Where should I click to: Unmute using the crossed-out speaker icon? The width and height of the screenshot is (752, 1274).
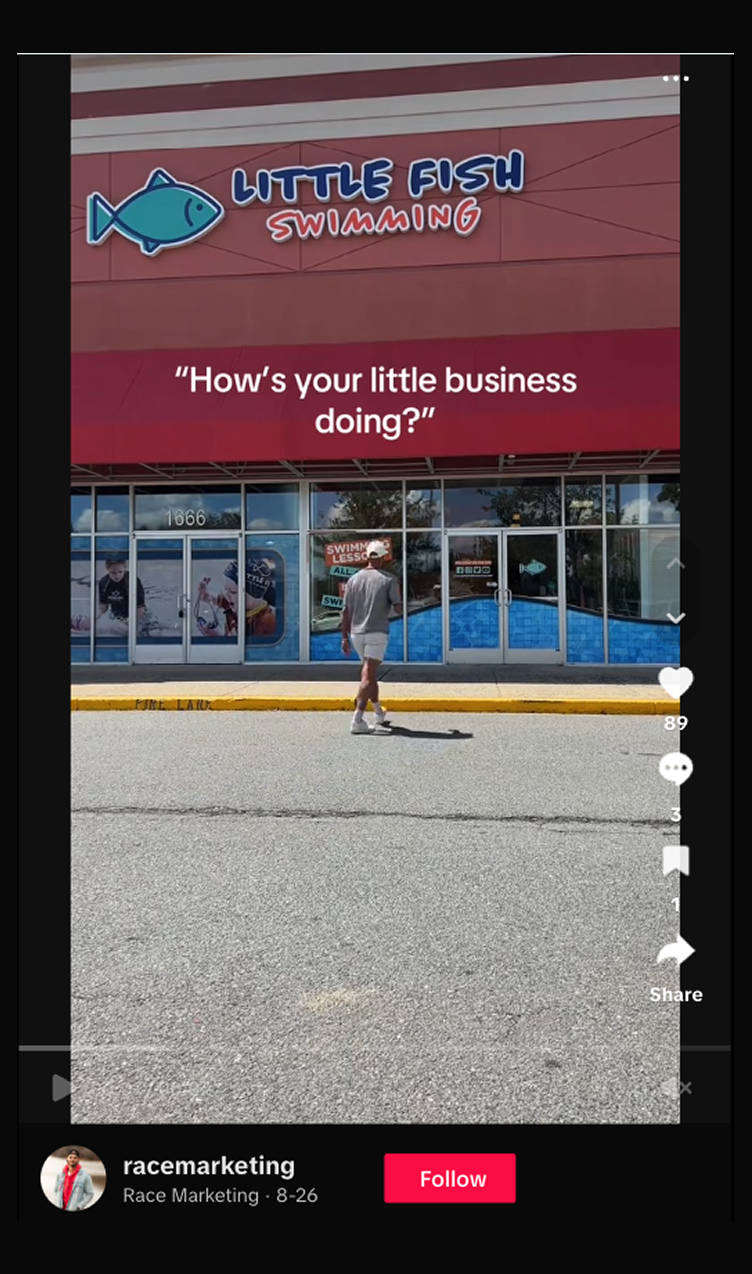678,1087
